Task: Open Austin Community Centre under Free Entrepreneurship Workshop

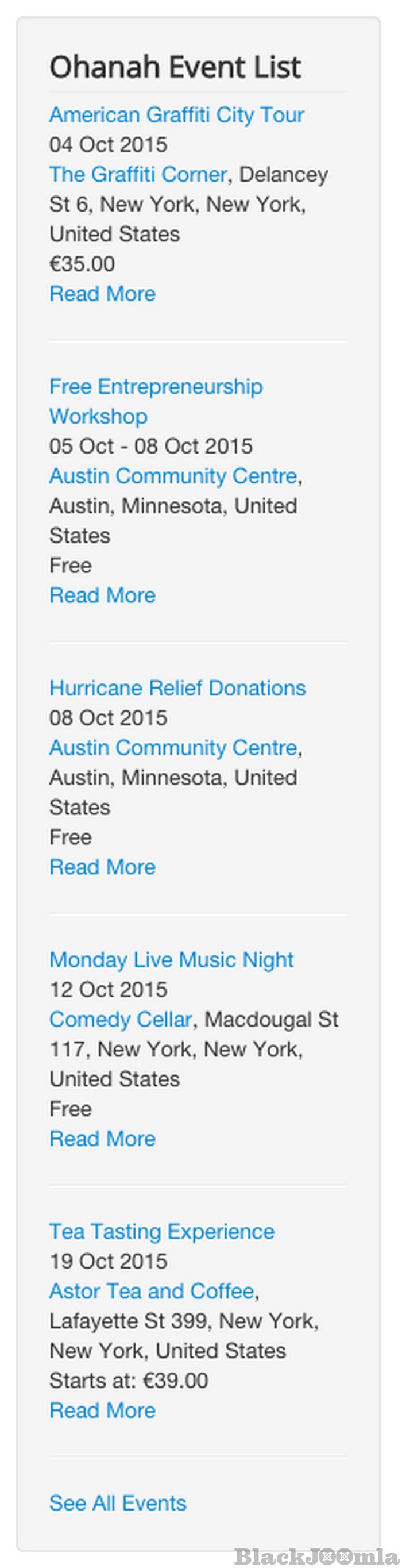Action: click(173, 475)
